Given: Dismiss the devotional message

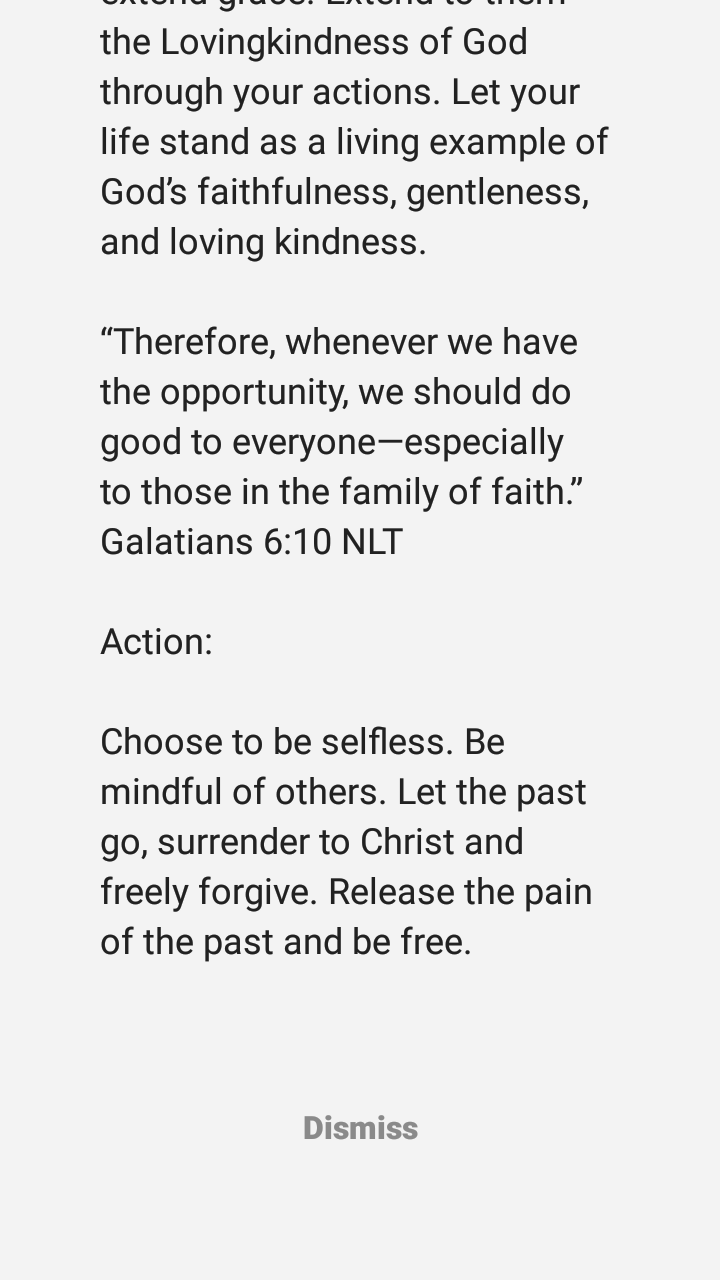Looking at the screenshot, I should (x=360, y=1128).
